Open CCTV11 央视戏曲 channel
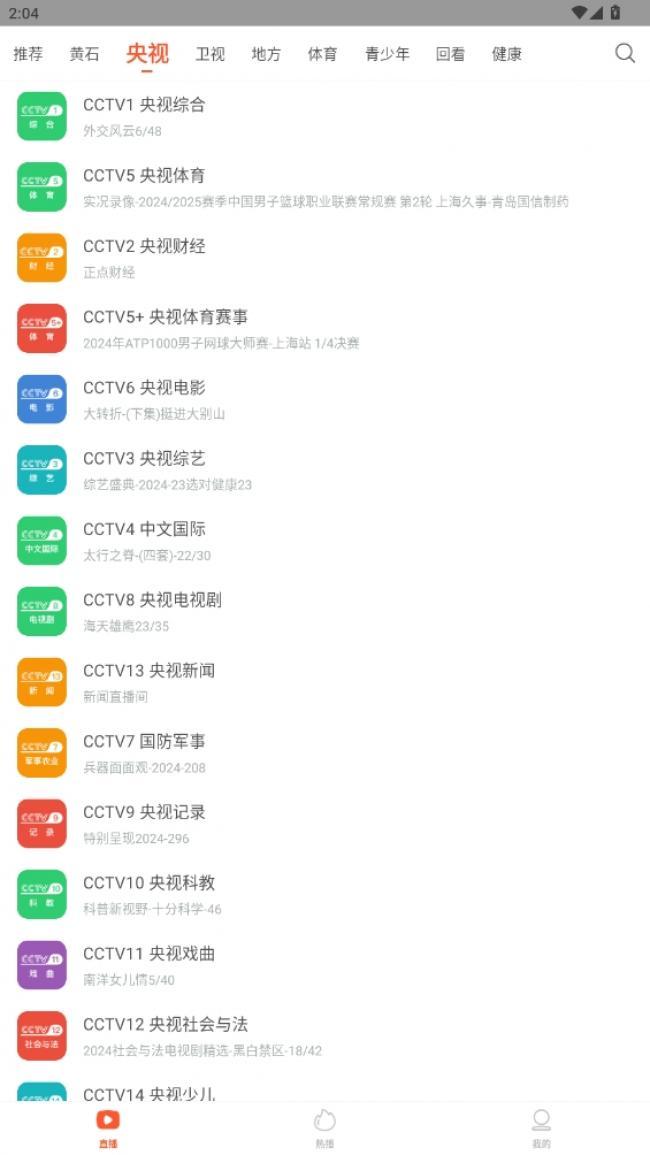Screen dimensions: 650x1155 325,965
